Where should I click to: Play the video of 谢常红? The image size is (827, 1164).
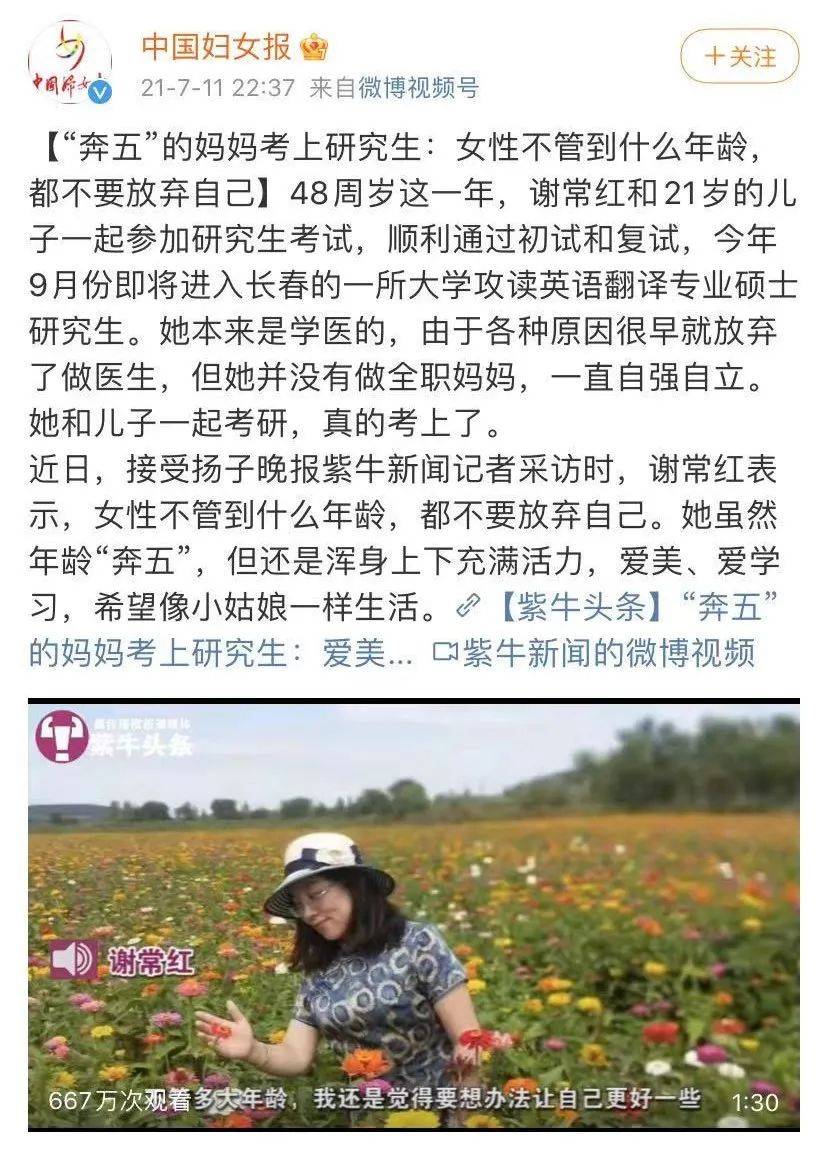click(413, 913)
